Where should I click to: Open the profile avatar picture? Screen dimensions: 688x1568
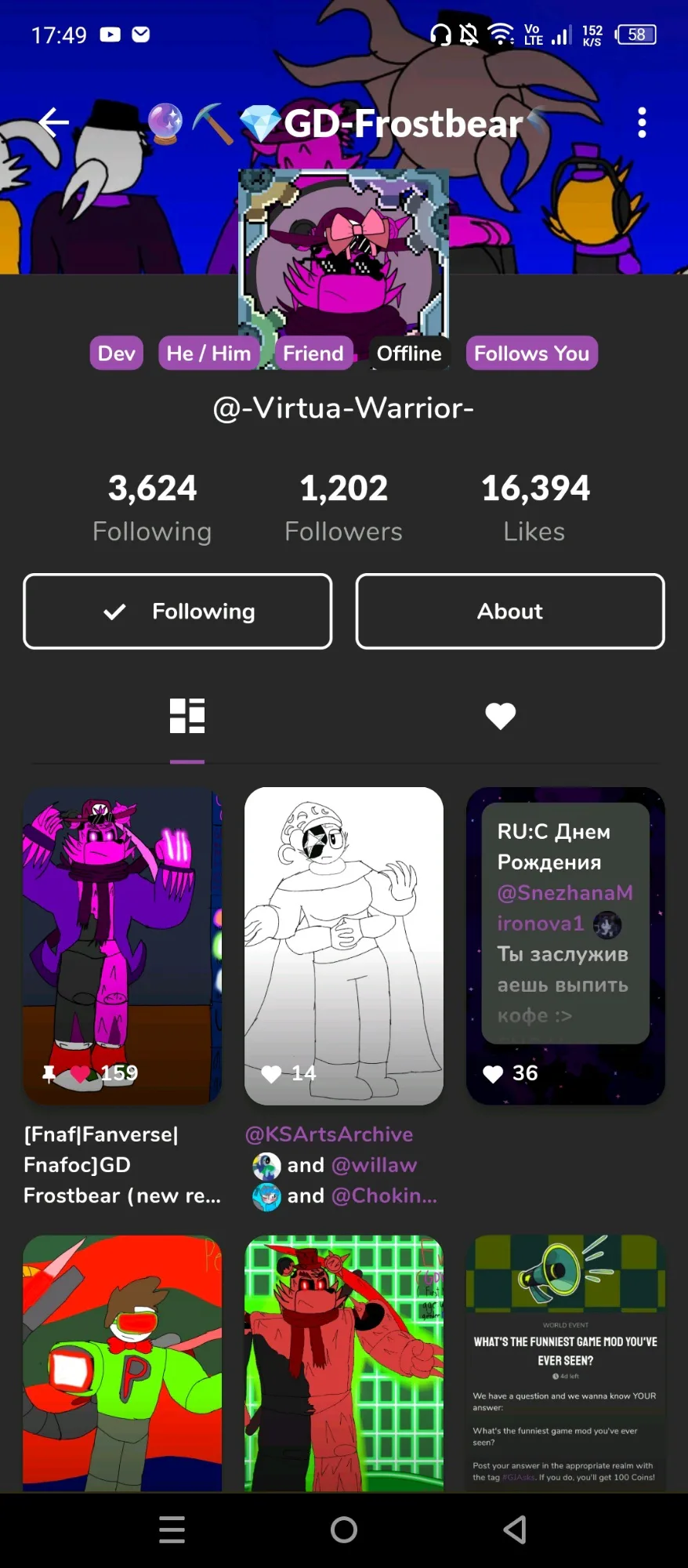(x=343, y=252)
